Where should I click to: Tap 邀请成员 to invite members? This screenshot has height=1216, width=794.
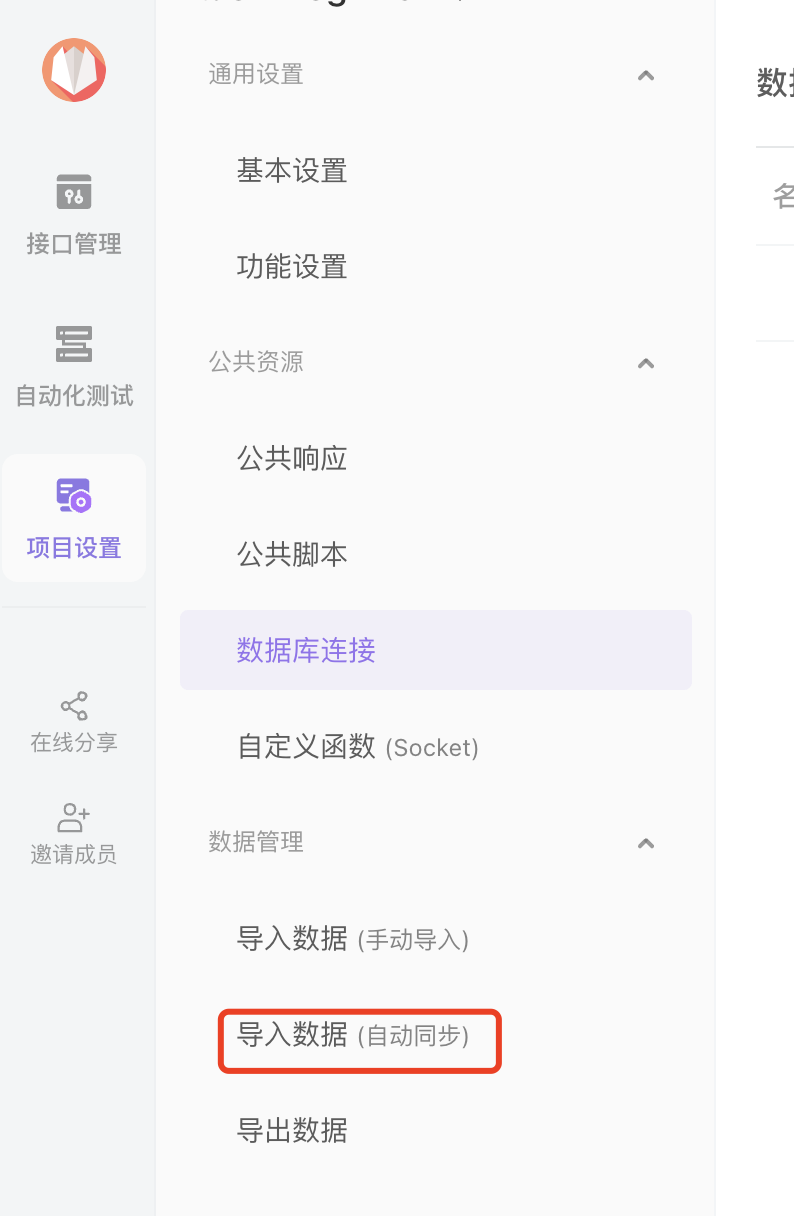click(74, 833)
